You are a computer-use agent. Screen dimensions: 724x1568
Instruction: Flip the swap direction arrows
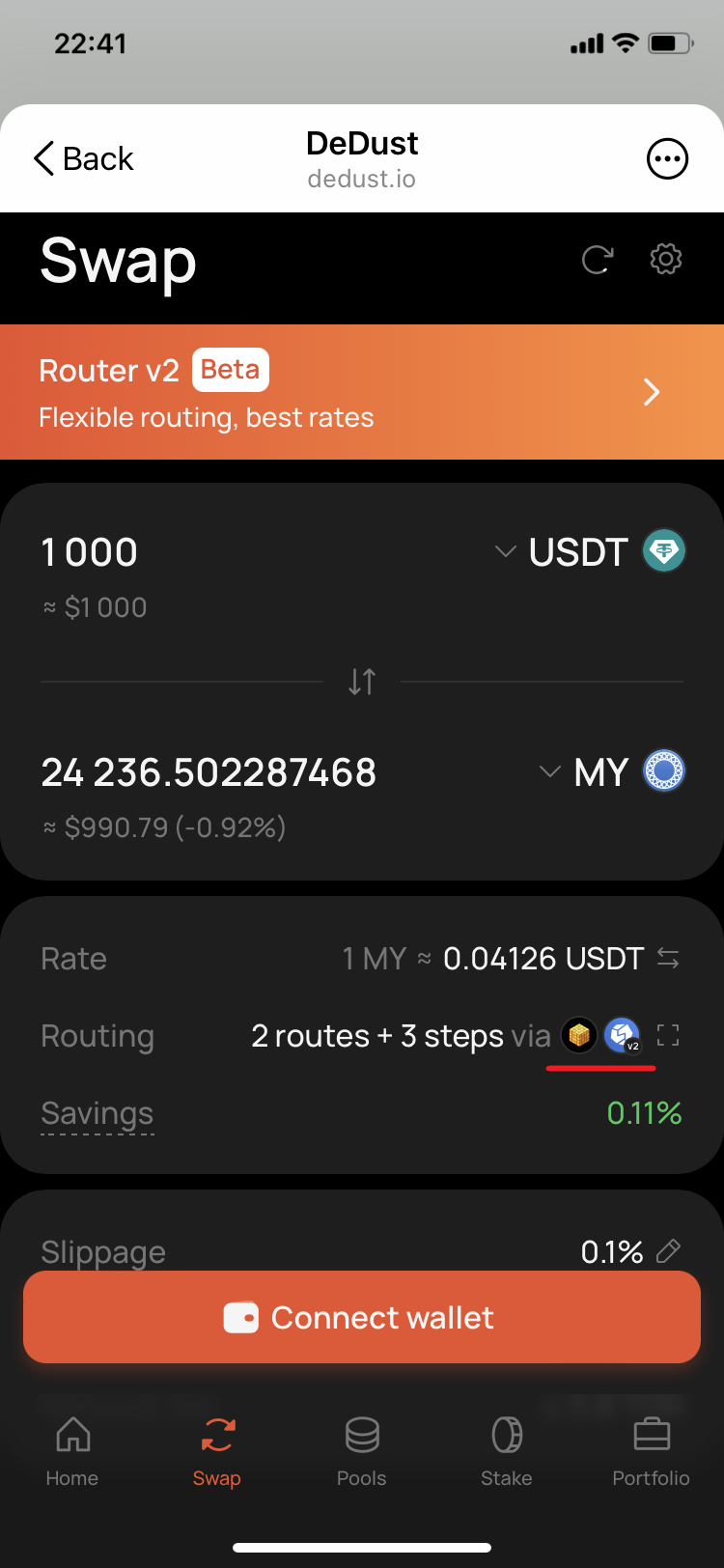click(362, 682)
